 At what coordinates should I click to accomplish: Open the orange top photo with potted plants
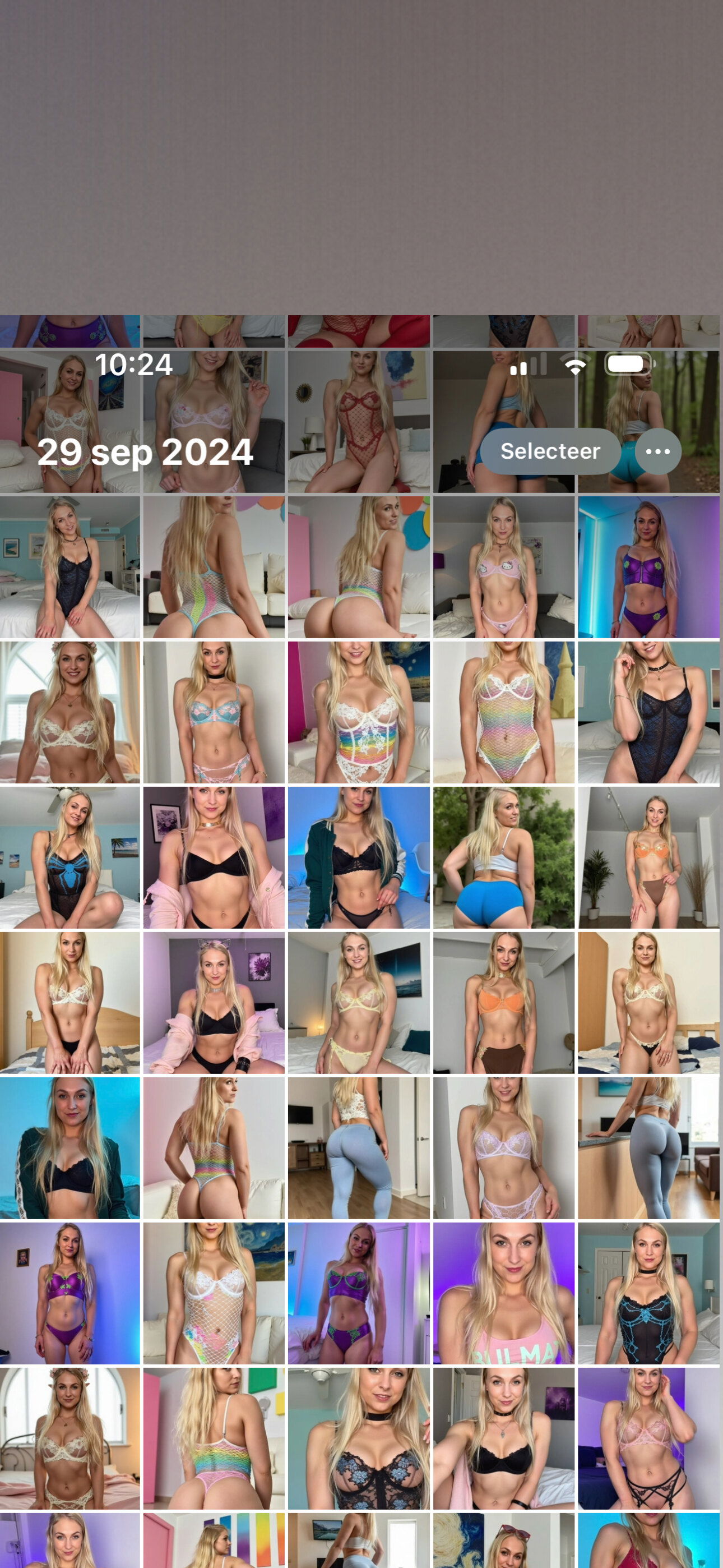tap(648, 857)
